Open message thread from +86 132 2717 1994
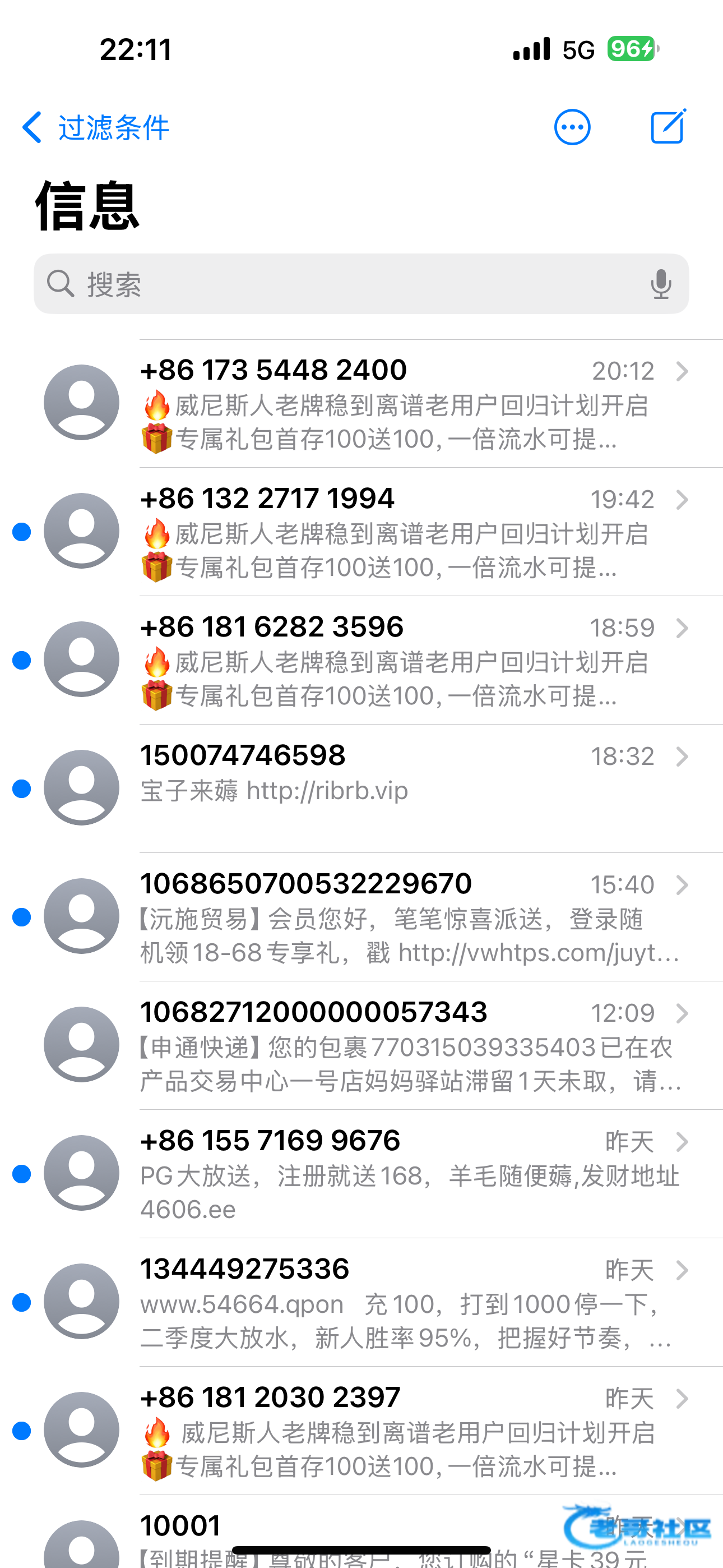Viewport: 723px width, 1568px height. coord(396,532)
